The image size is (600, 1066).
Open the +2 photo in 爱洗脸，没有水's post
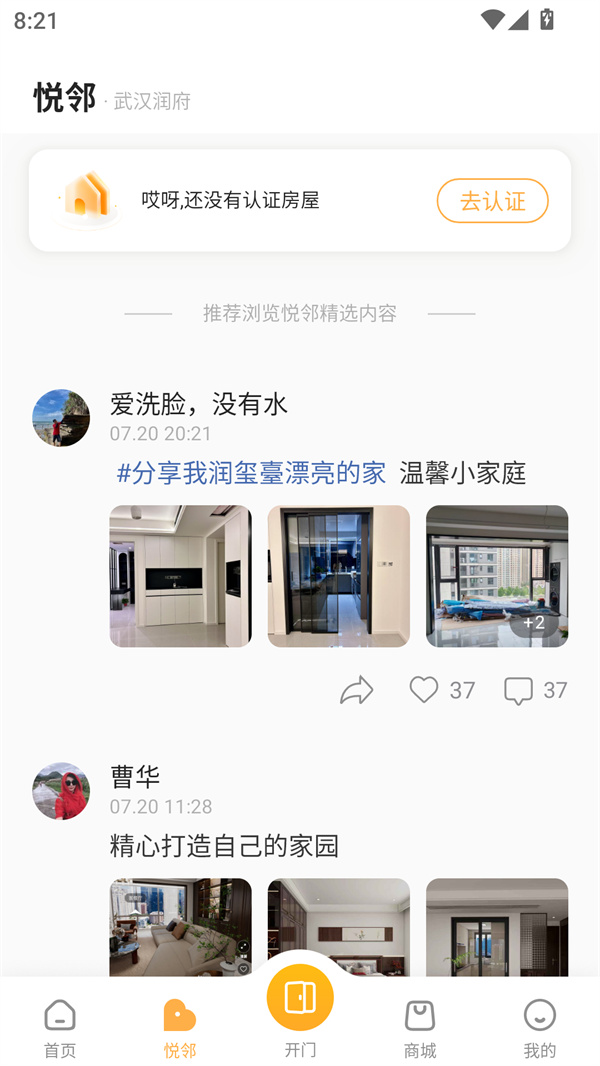(497, 576)
